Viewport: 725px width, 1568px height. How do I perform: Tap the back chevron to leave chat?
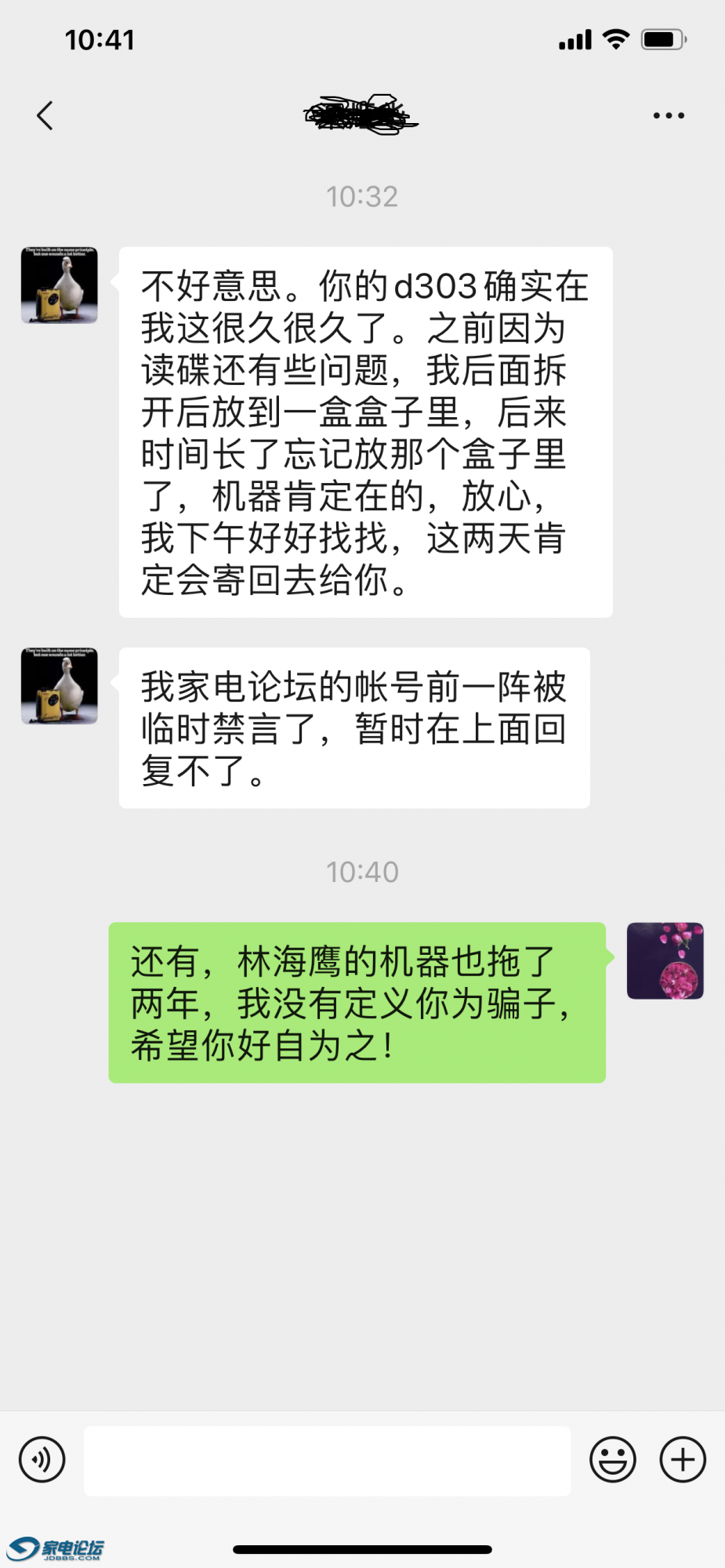point(45,114)
